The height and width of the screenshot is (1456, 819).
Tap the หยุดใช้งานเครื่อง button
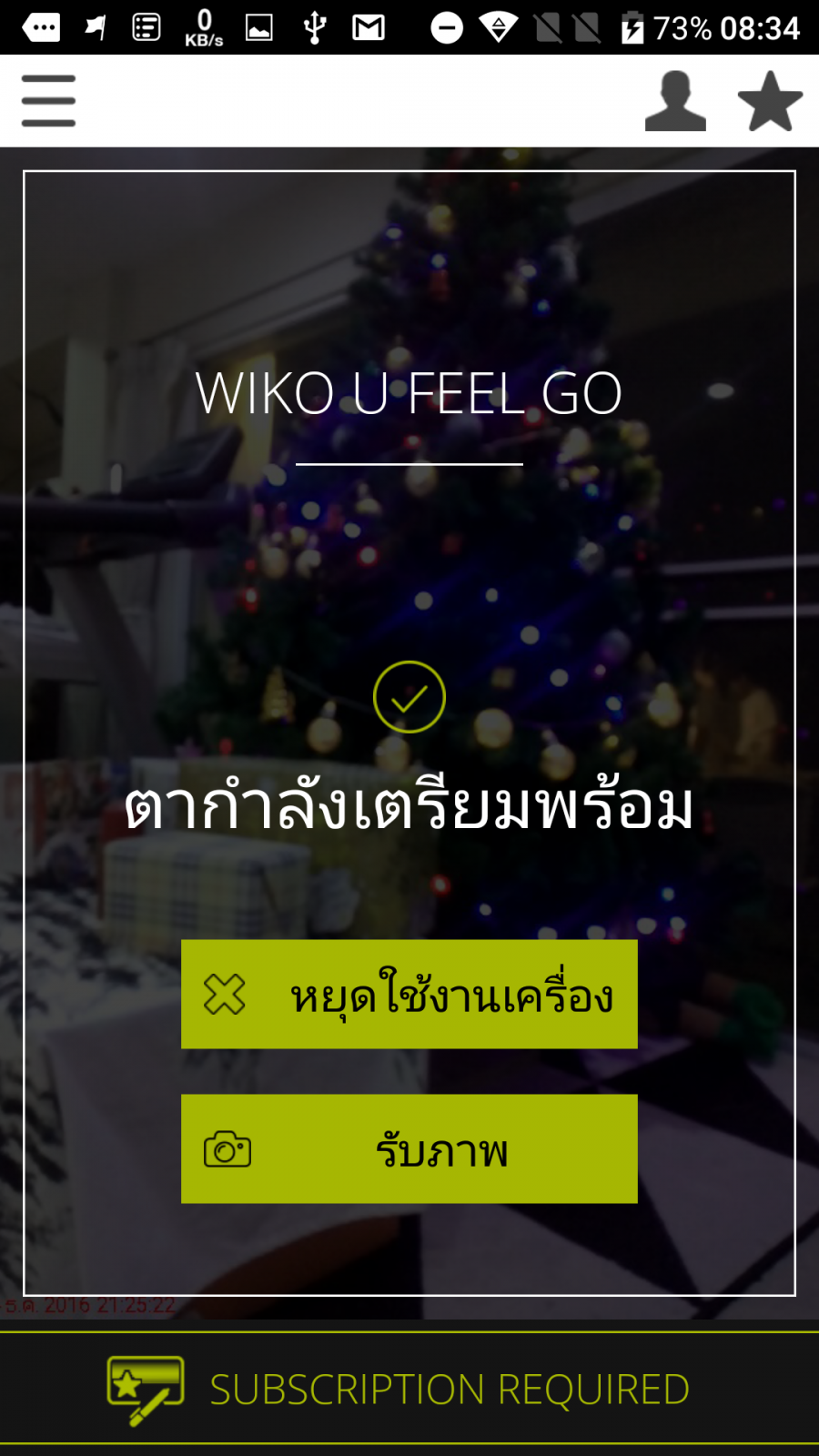[x=409, y=994]
